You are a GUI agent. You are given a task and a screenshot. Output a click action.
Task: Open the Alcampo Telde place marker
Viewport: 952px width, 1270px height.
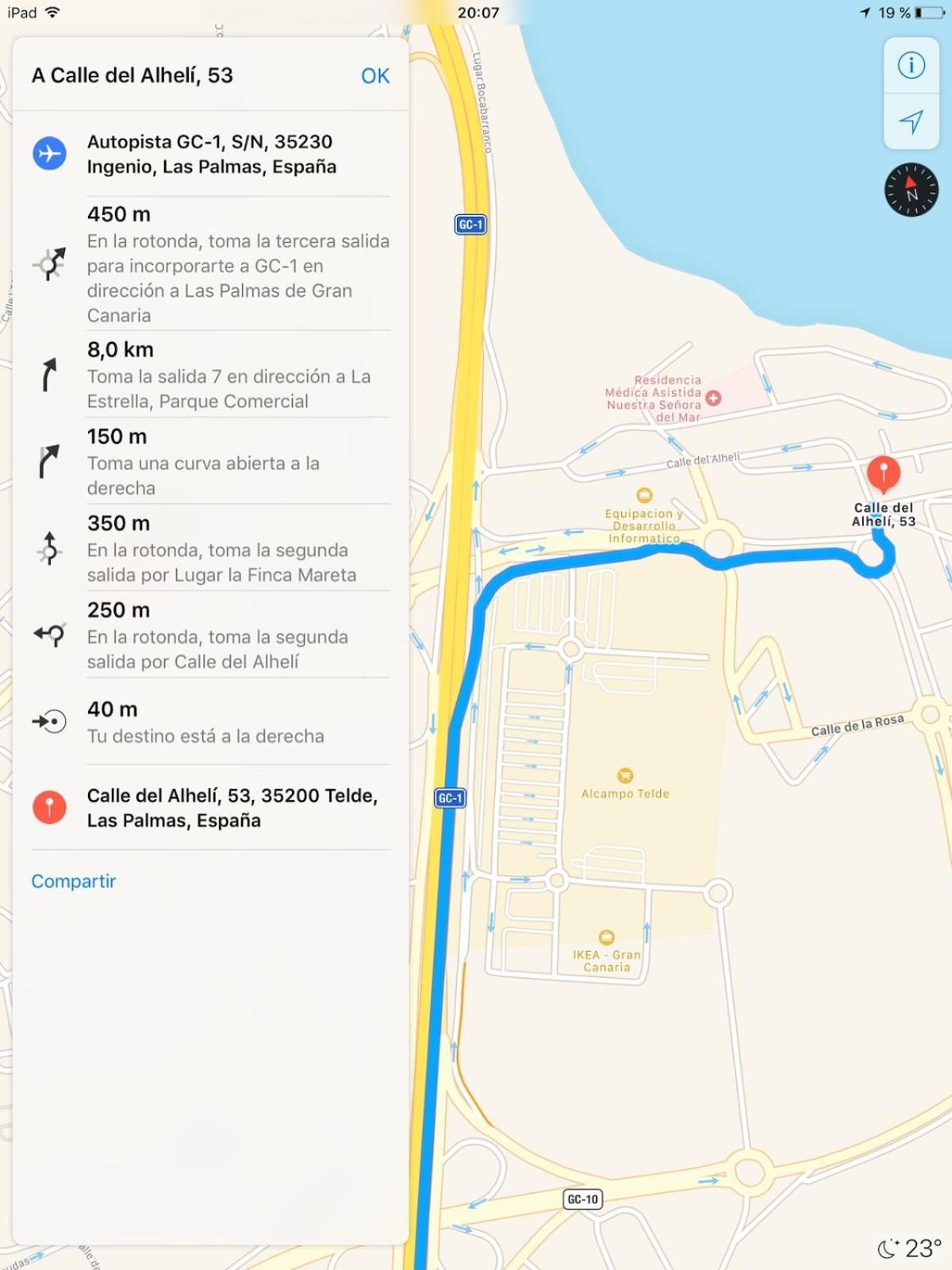point(625,775)
